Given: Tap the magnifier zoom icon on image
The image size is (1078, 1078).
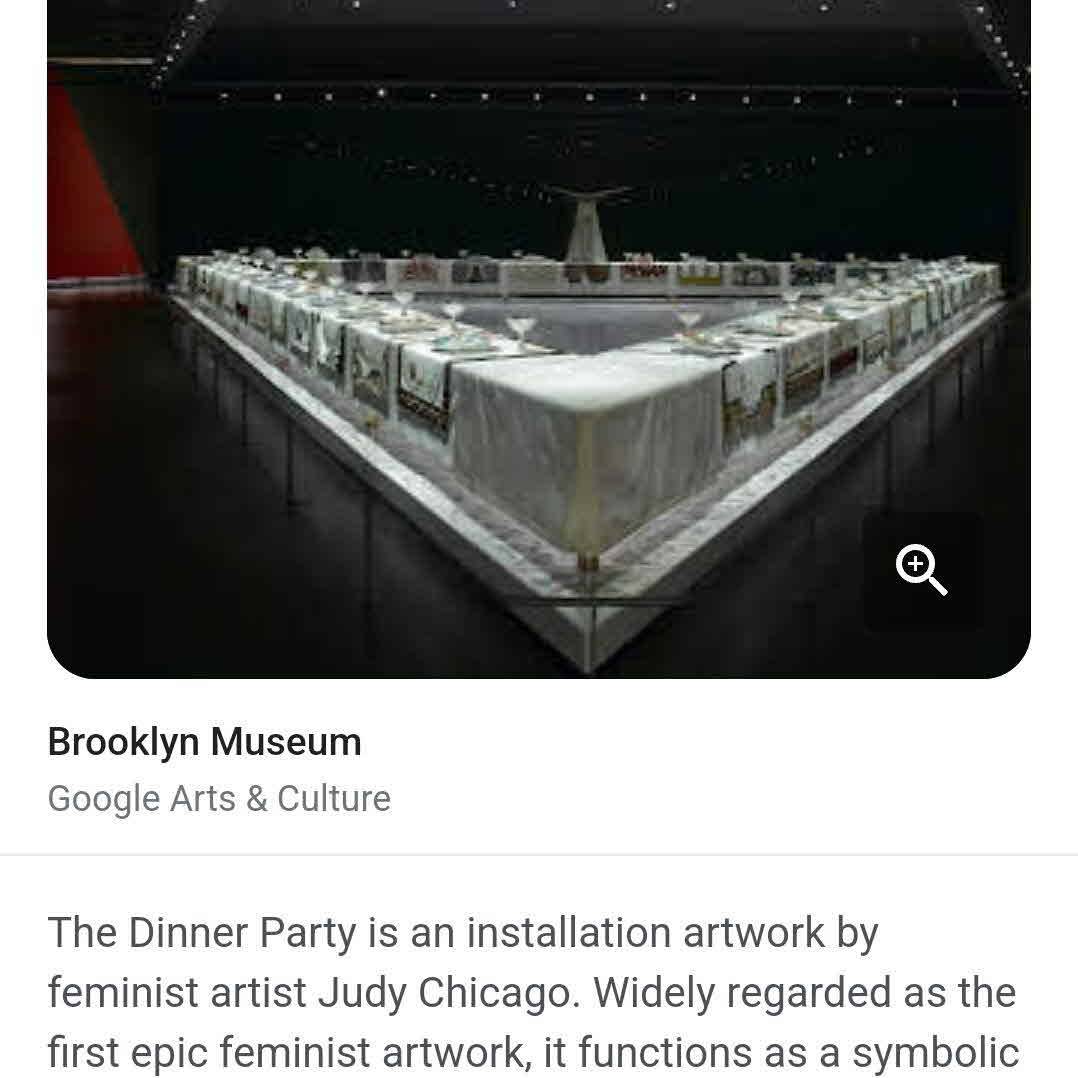Looking at the screenshot, I should [921, 571].
